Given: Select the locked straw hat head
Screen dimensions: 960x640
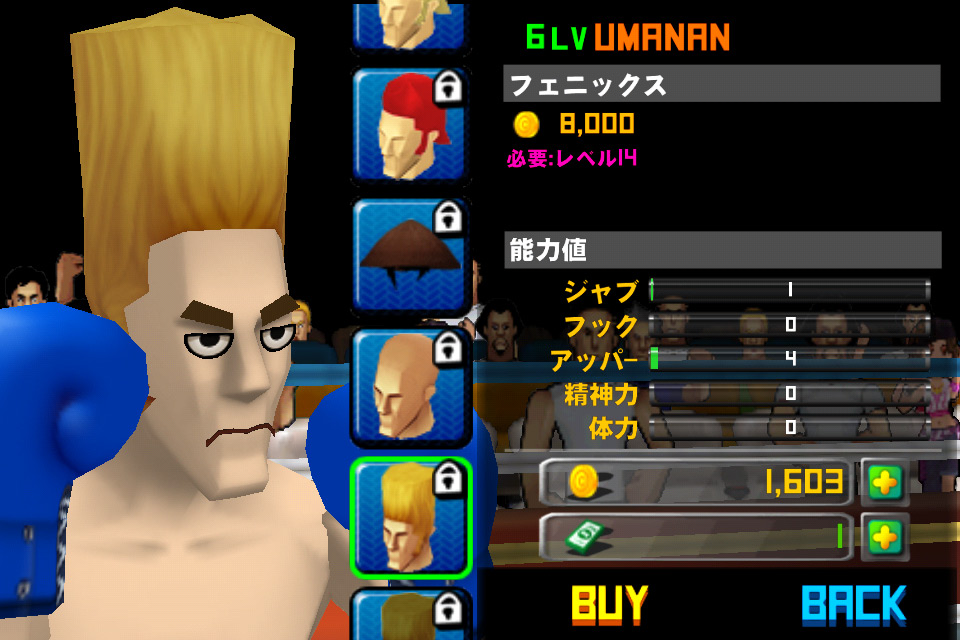Looking at the screenshot, I should (411, 255).
